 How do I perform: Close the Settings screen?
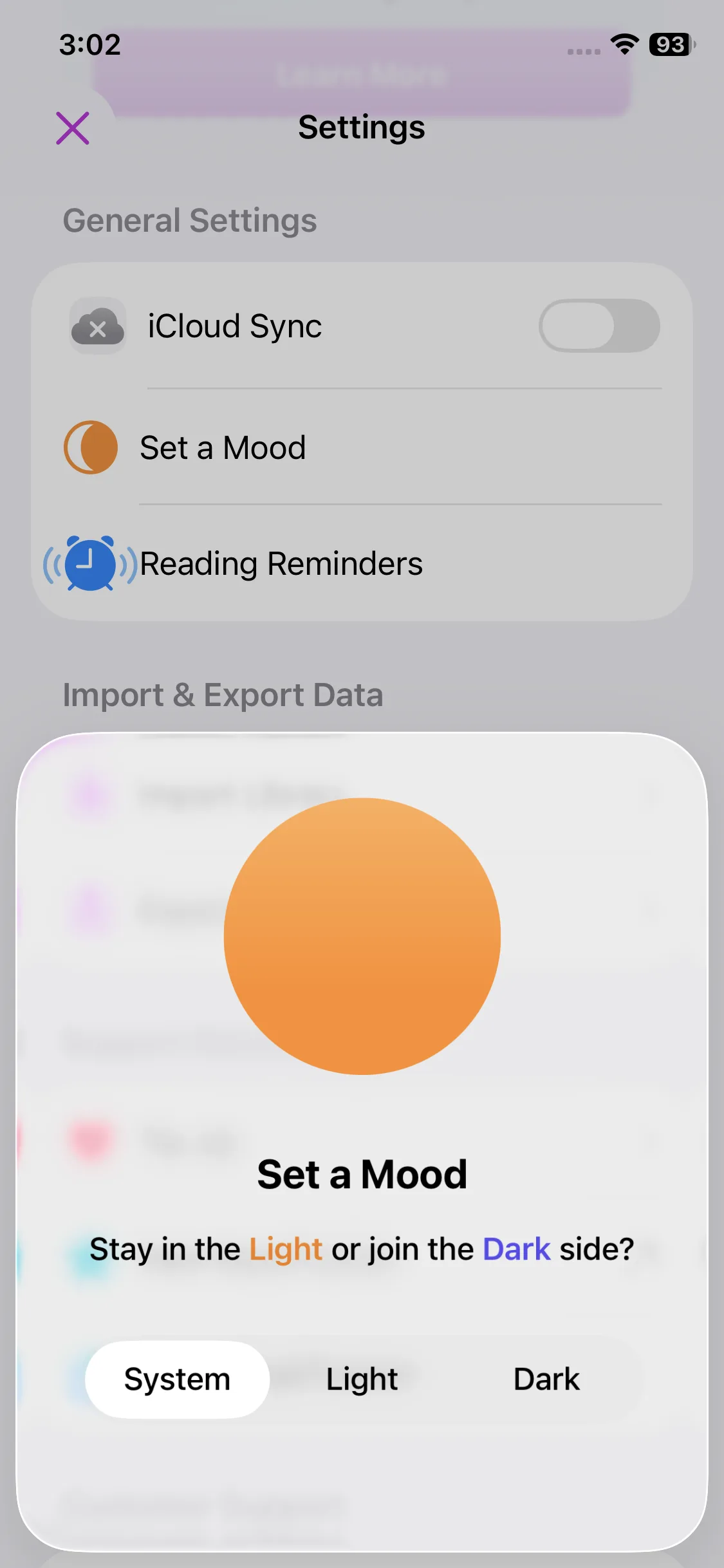(x=73, y=128)
